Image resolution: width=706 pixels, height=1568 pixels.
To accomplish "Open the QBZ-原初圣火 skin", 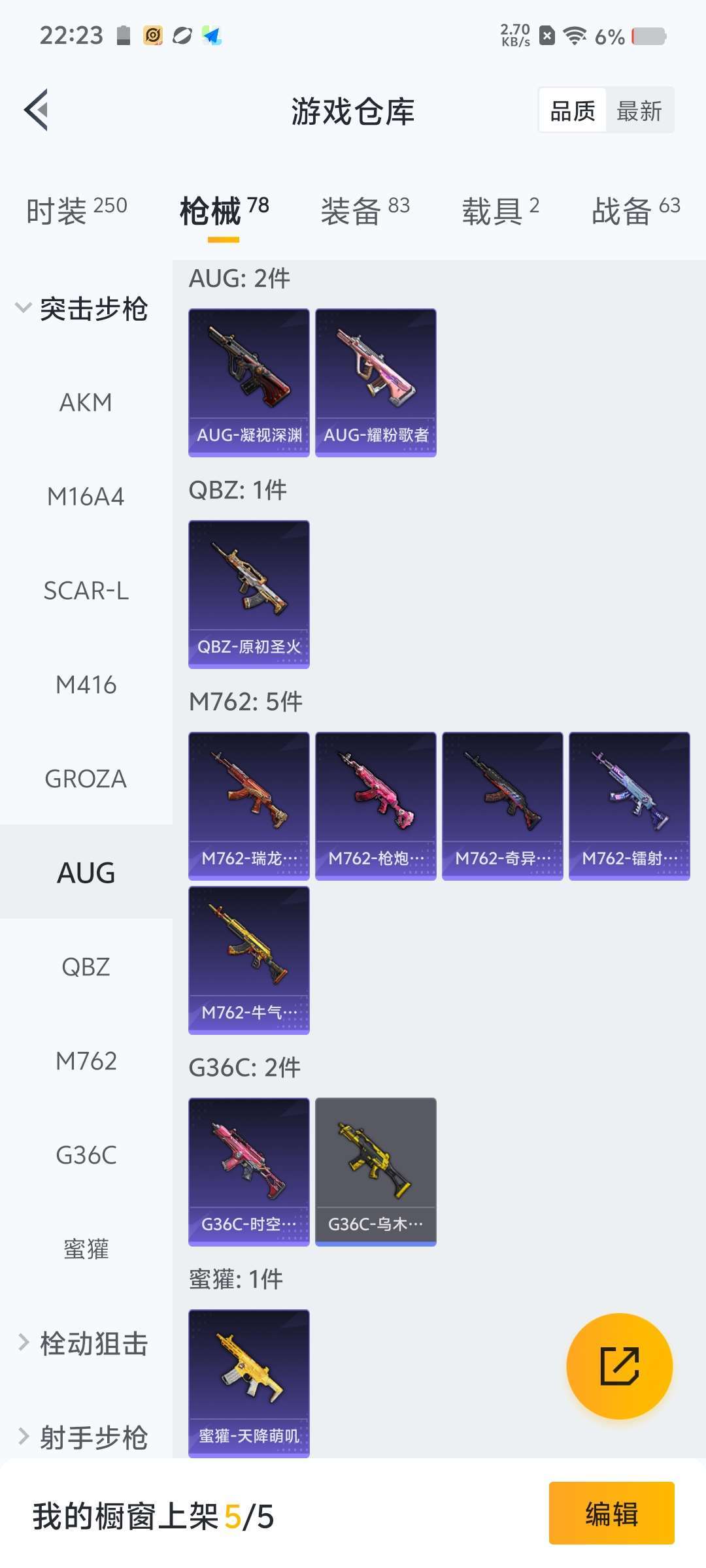I will point(249,595).
